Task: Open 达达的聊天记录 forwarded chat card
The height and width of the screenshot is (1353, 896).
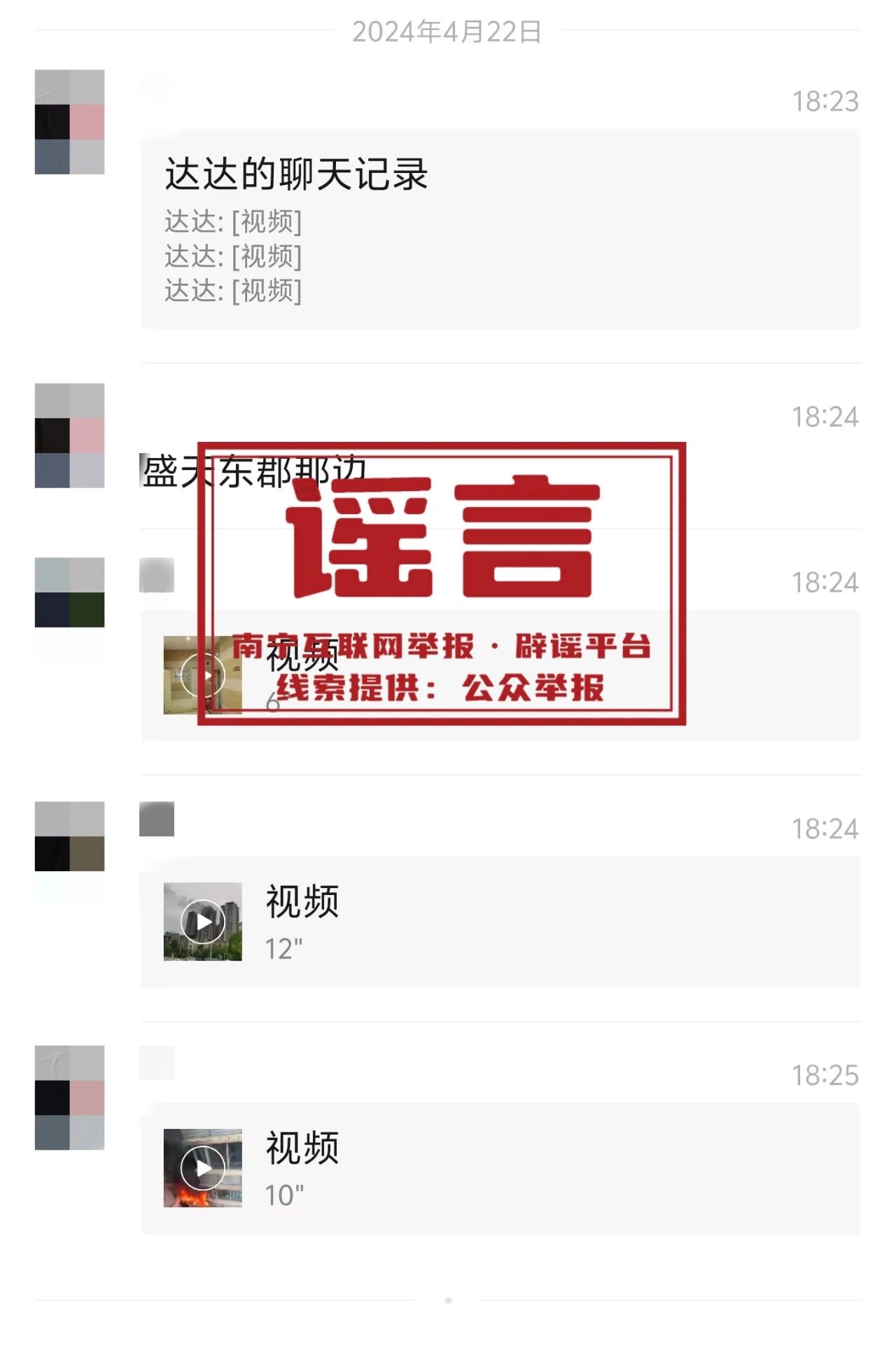Action: (x=500, y=228)
